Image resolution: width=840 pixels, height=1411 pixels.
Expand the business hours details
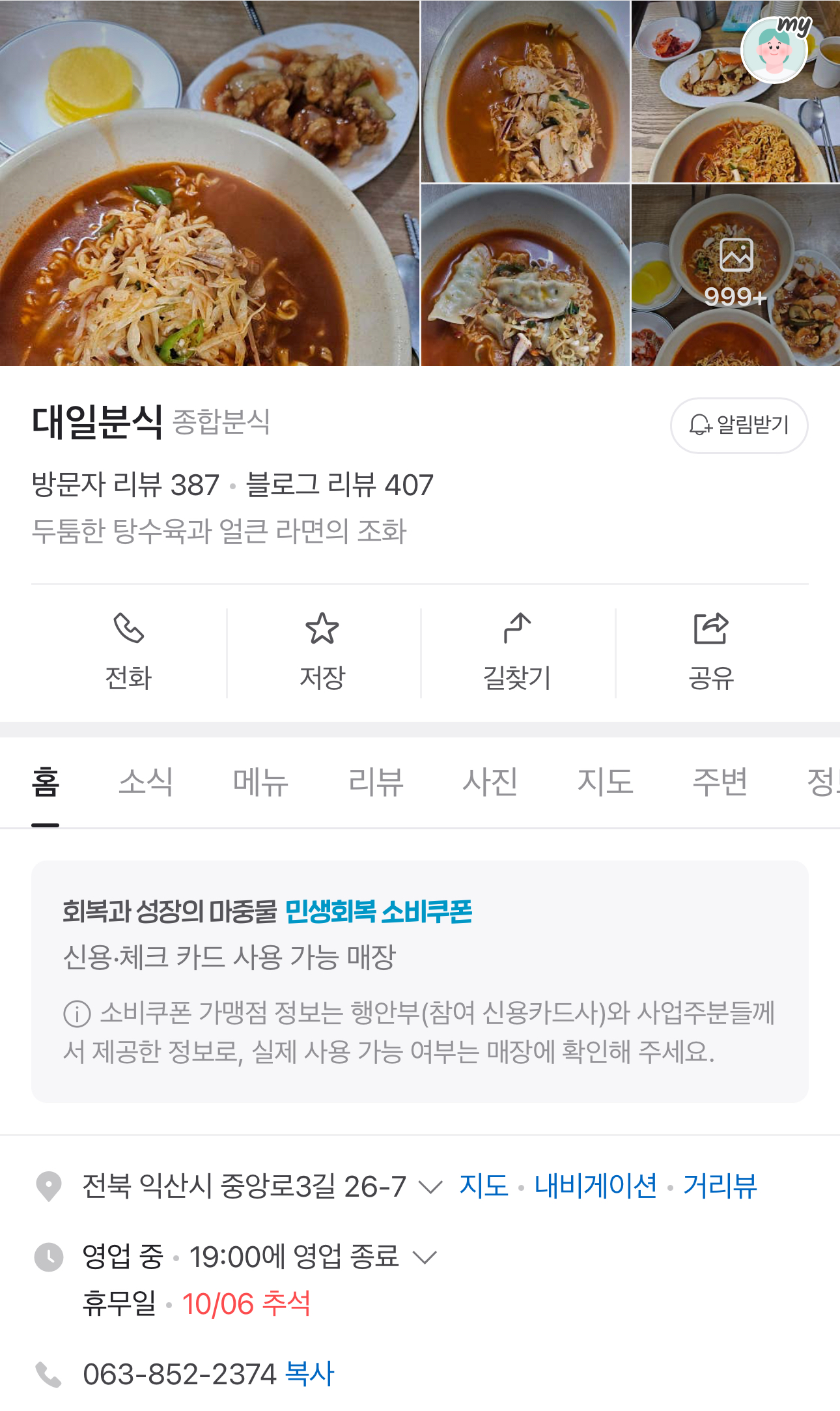coord(425,1257)
